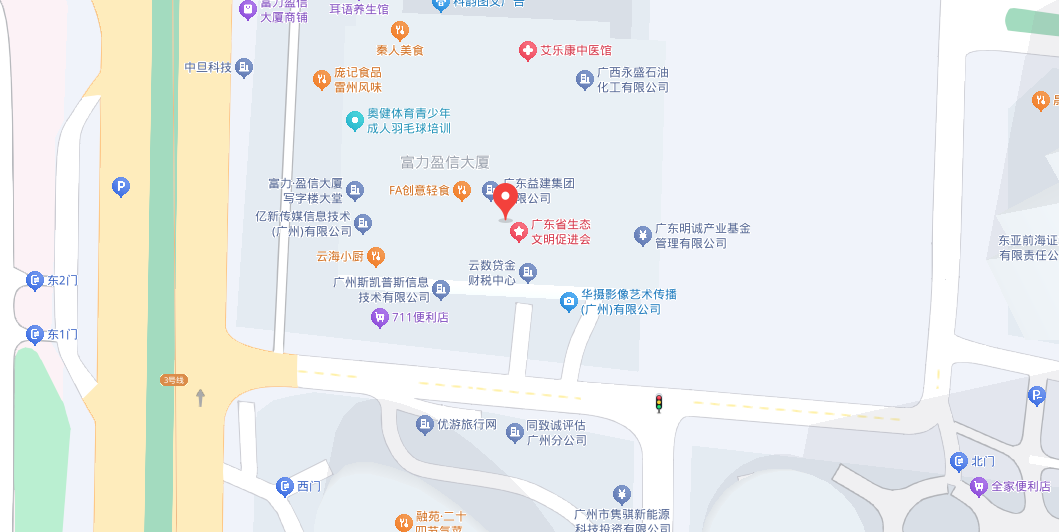
Task: Select the 云数贷金财税中心 marker
Action: [528, 272]
